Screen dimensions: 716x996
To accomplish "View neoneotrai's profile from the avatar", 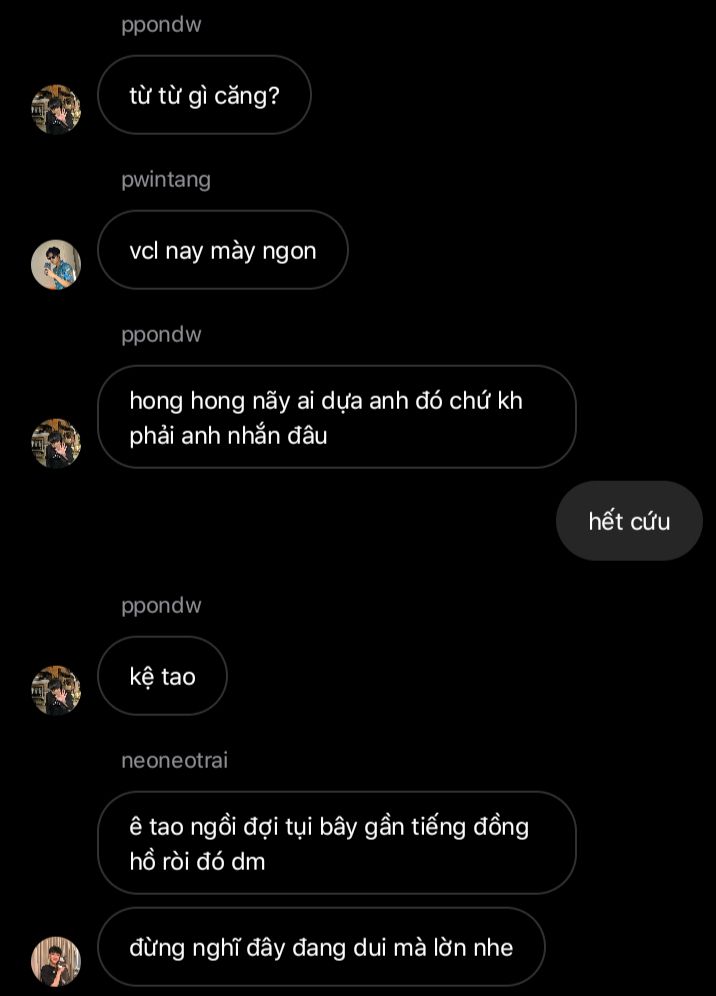I will click(x=56, y=961).
